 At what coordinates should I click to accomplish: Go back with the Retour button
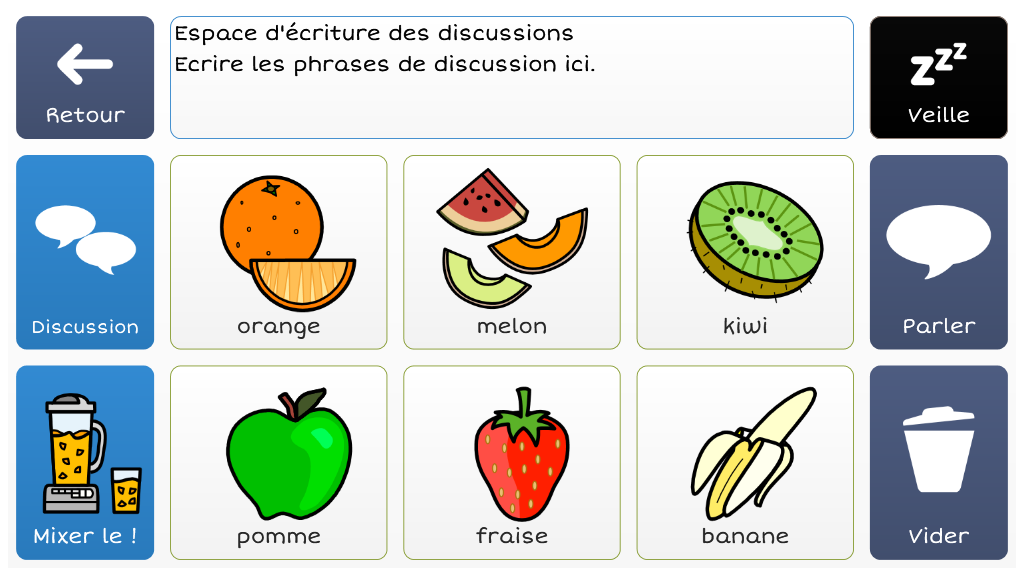coord(85,78)
